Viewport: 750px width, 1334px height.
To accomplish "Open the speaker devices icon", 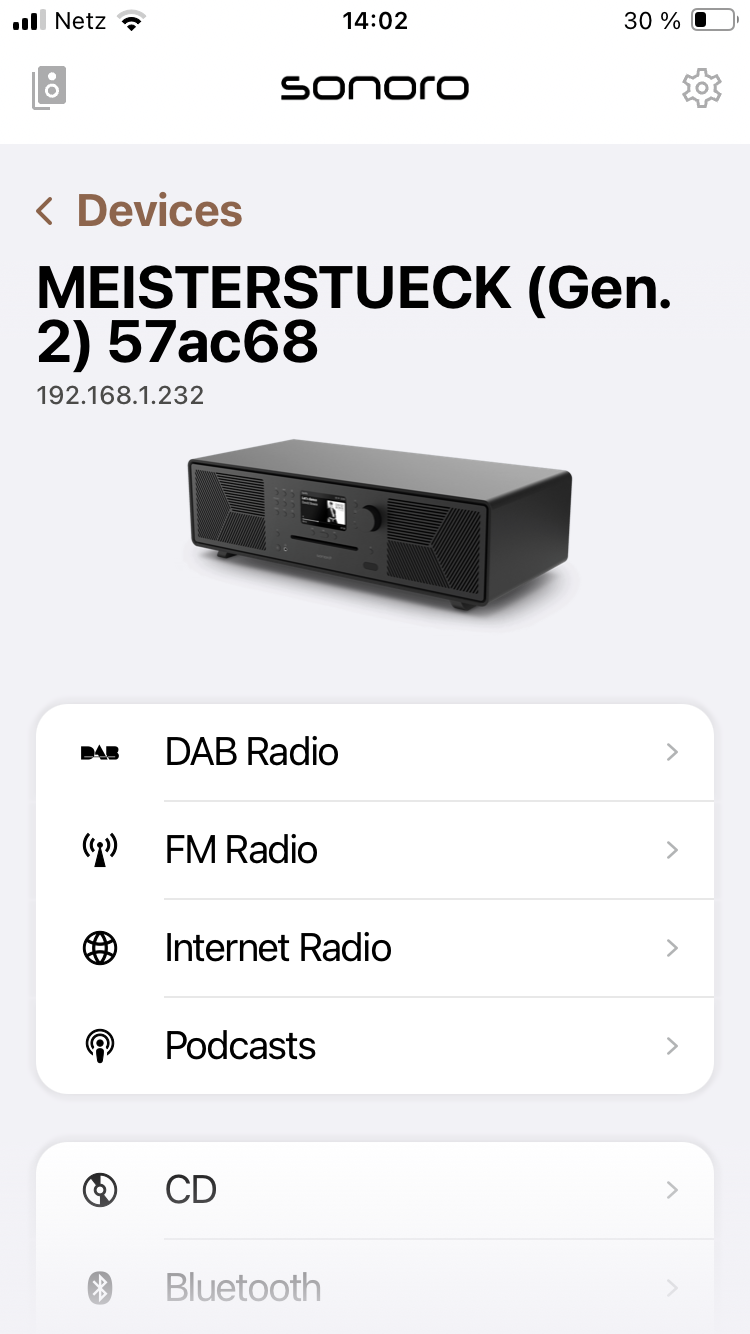I will pos(49,88).
